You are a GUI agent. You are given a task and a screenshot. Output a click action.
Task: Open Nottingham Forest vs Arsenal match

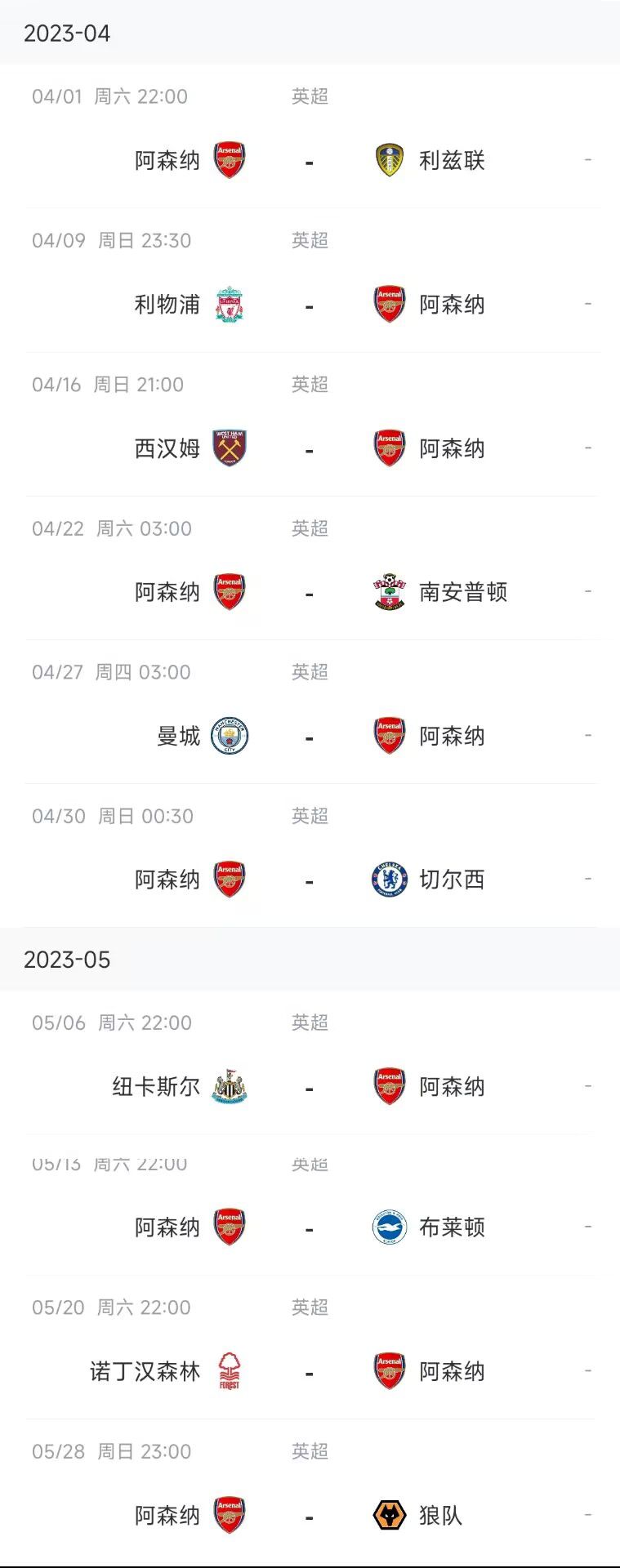coord(310,1371)
